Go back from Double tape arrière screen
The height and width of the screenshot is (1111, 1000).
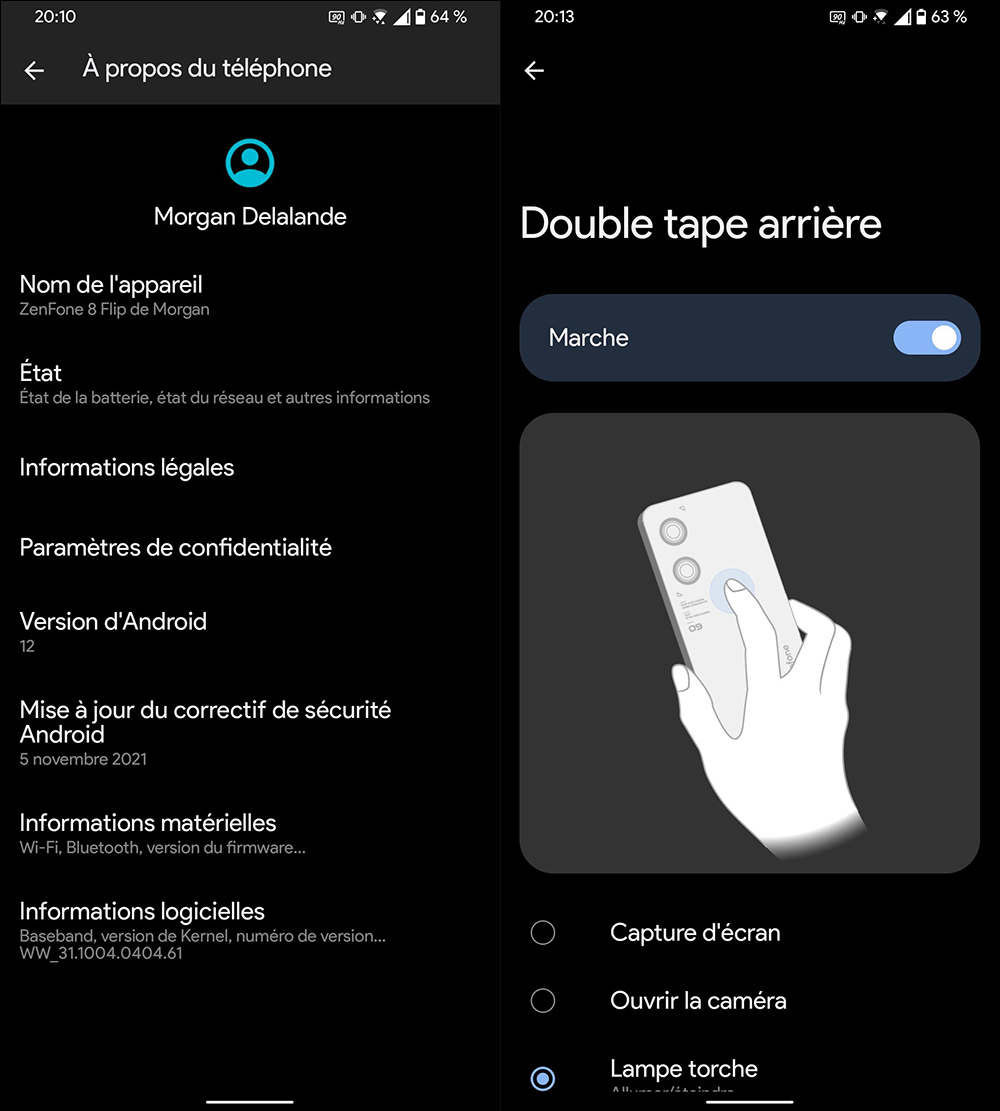coord(534,70)
